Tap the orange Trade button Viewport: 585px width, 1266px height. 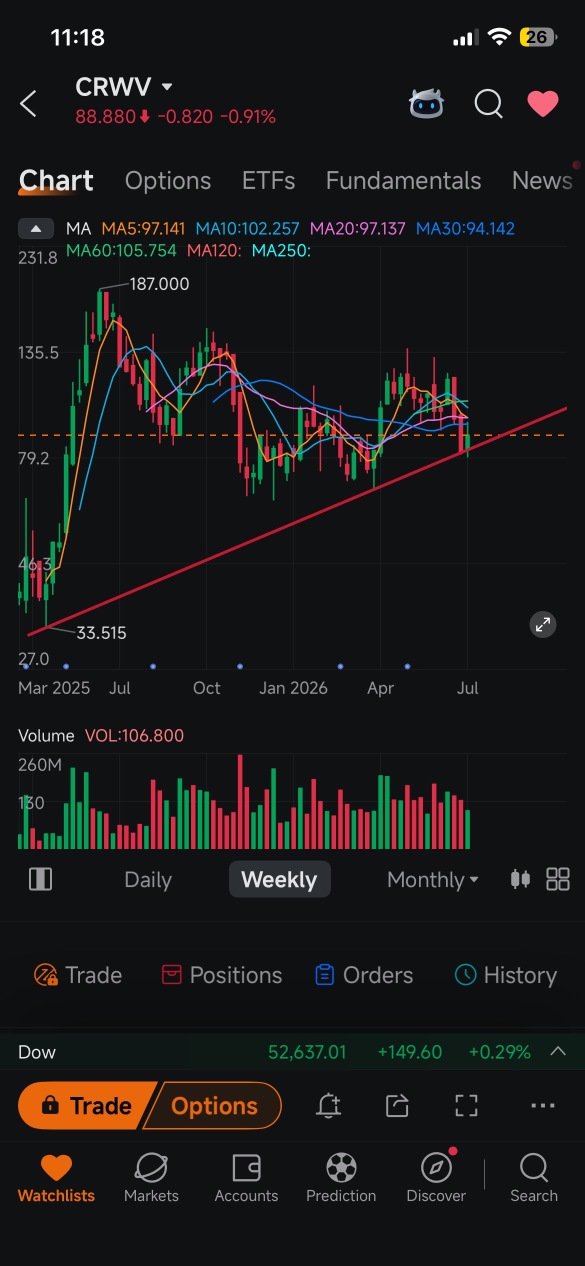point(86,1106)
